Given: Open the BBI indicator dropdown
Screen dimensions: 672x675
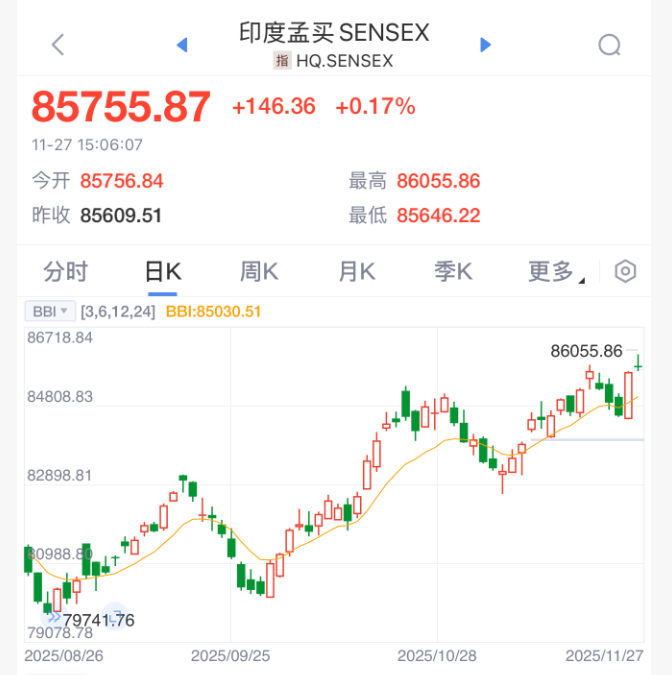Looking at the screenshot, I should click(49, 311).
